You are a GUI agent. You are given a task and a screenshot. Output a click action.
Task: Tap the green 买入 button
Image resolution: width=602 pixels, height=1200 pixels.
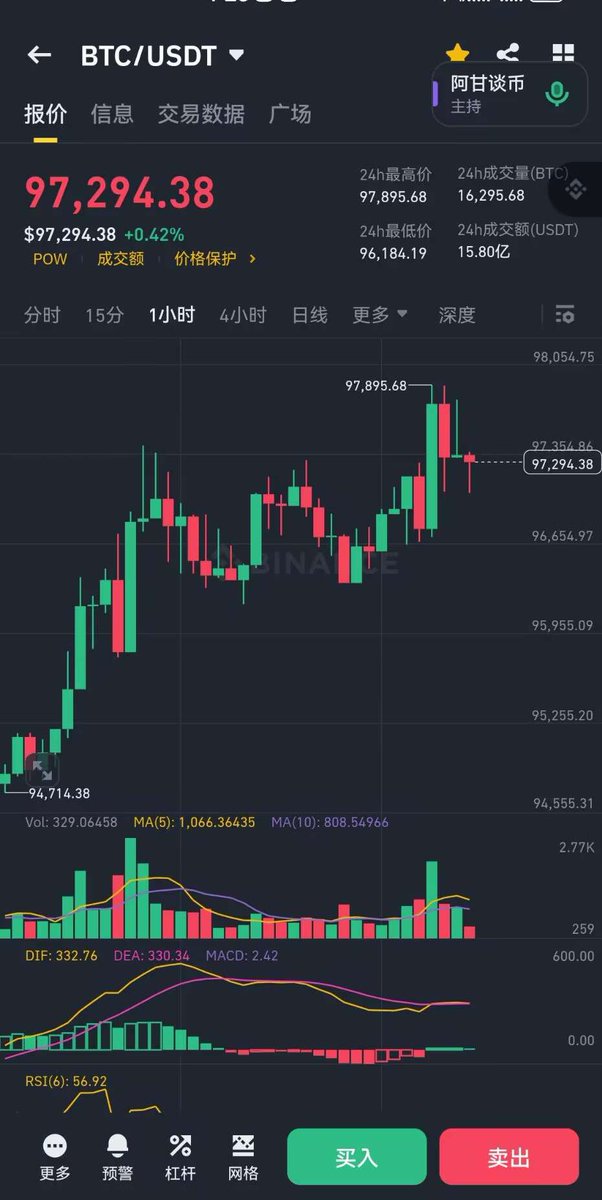click(357, 1157)
